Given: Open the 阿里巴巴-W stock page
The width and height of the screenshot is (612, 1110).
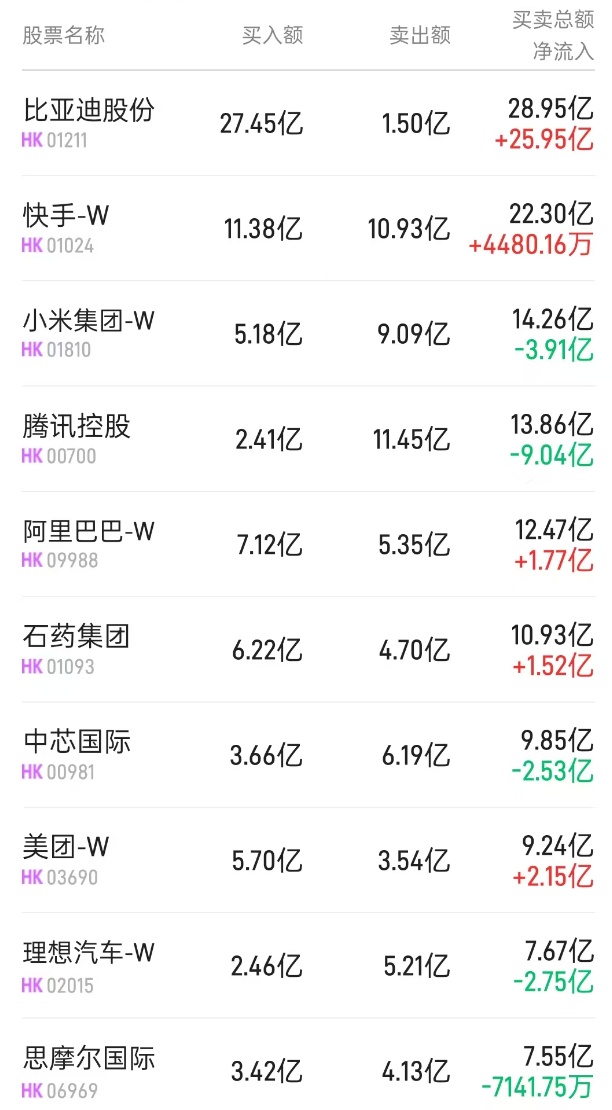Looking at the screenshot, I should (x=90, y=532).
